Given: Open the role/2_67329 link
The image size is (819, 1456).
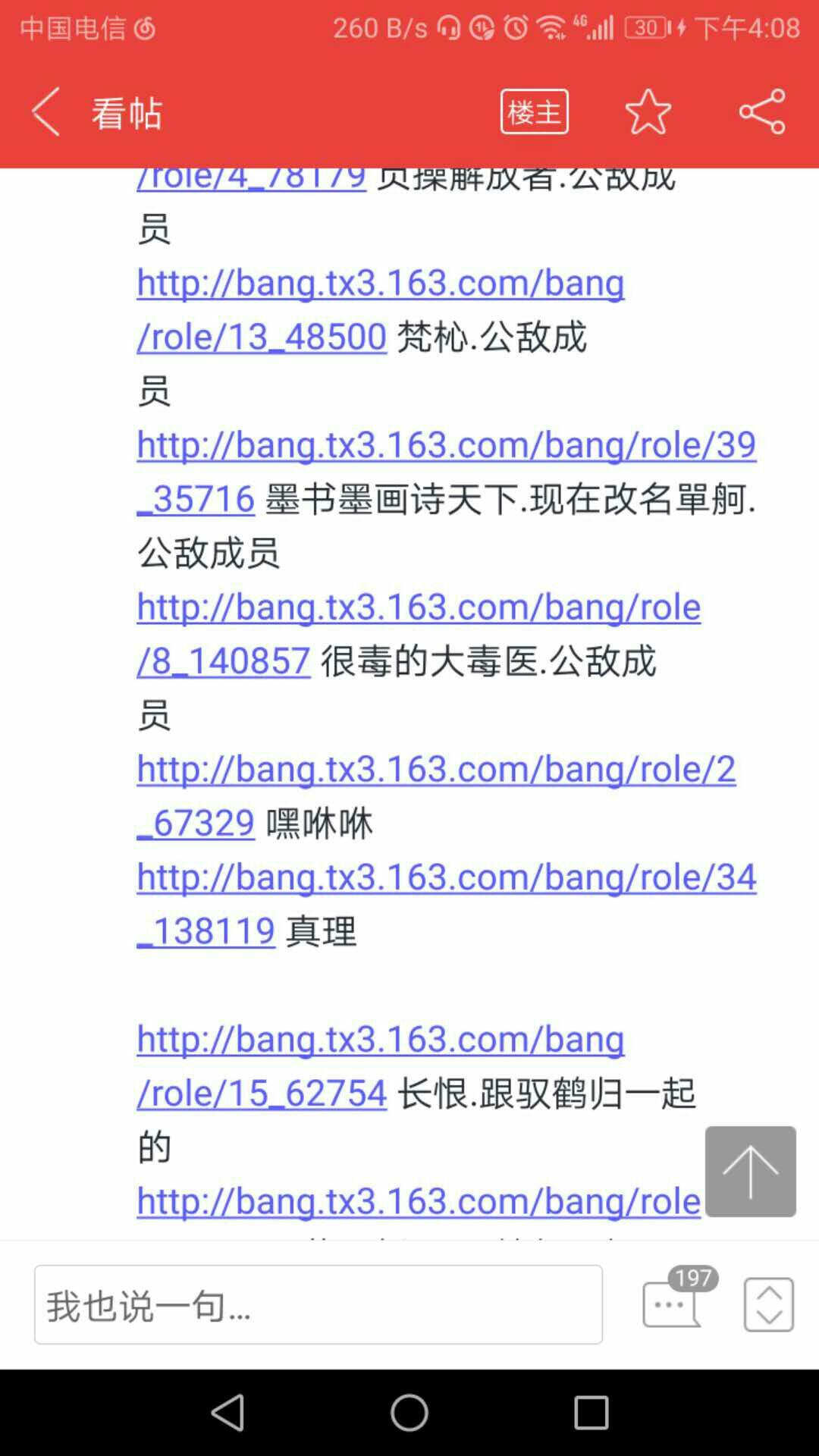Looking at the screenshot, I should 436,795.
